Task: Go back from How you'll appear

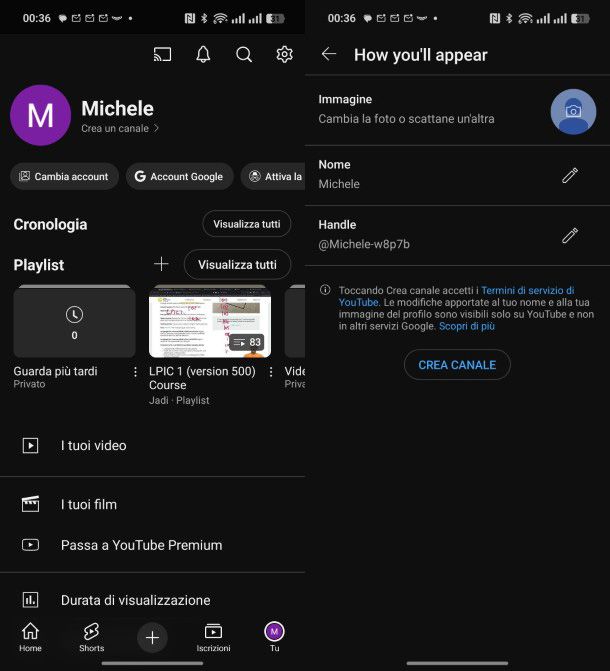Action: click(x=329, y=54)
